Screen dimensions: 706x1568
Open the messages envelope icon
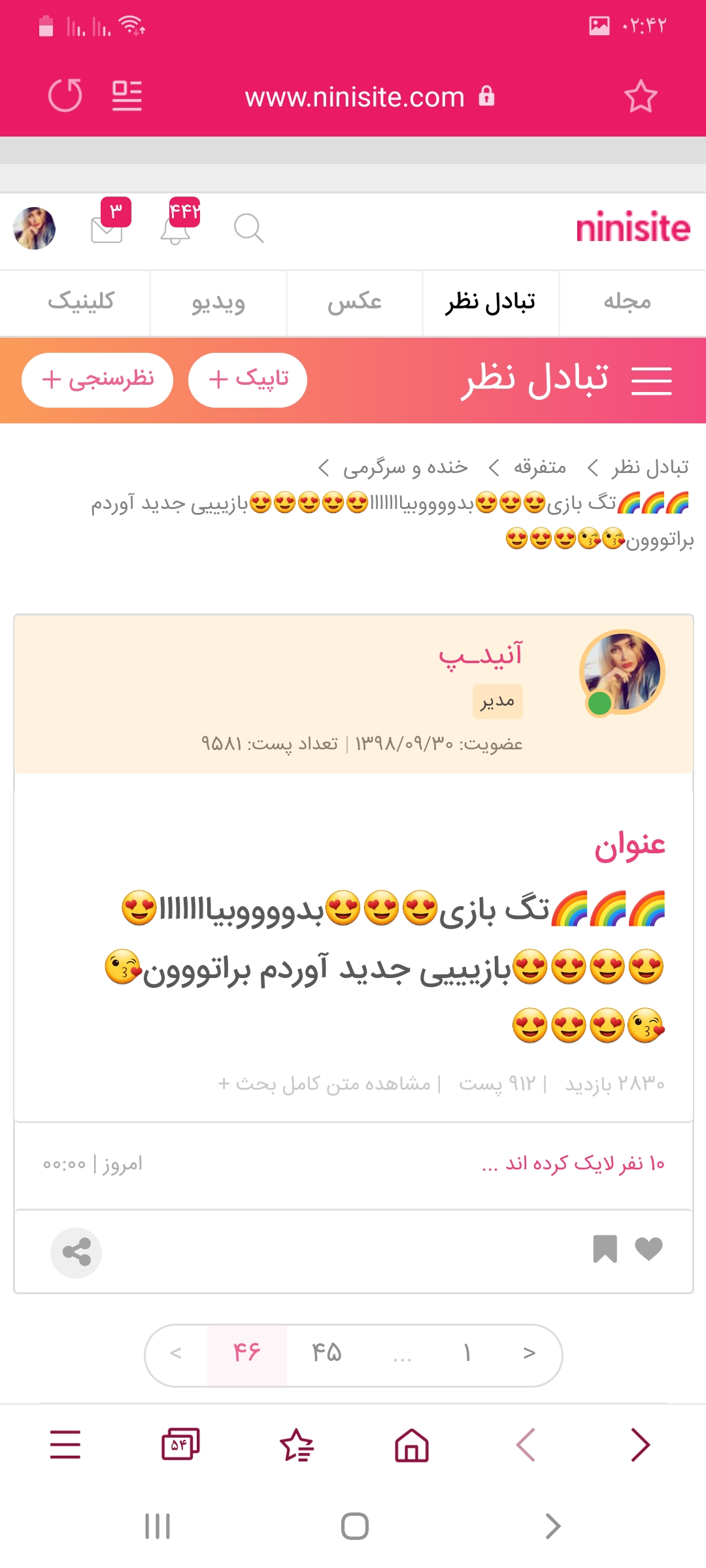tap(107, 229)
